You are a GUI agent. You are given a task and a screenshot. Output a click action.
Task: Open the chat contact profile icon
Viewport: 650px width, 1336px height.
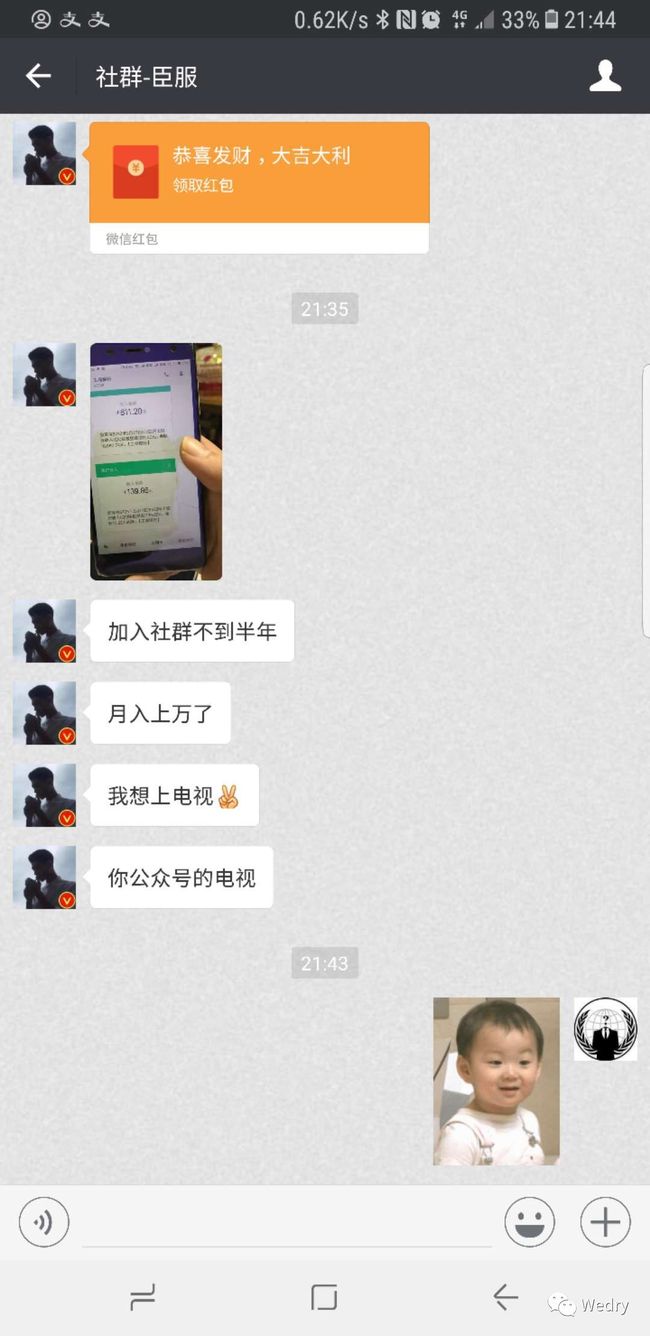(x=605, y=76)
